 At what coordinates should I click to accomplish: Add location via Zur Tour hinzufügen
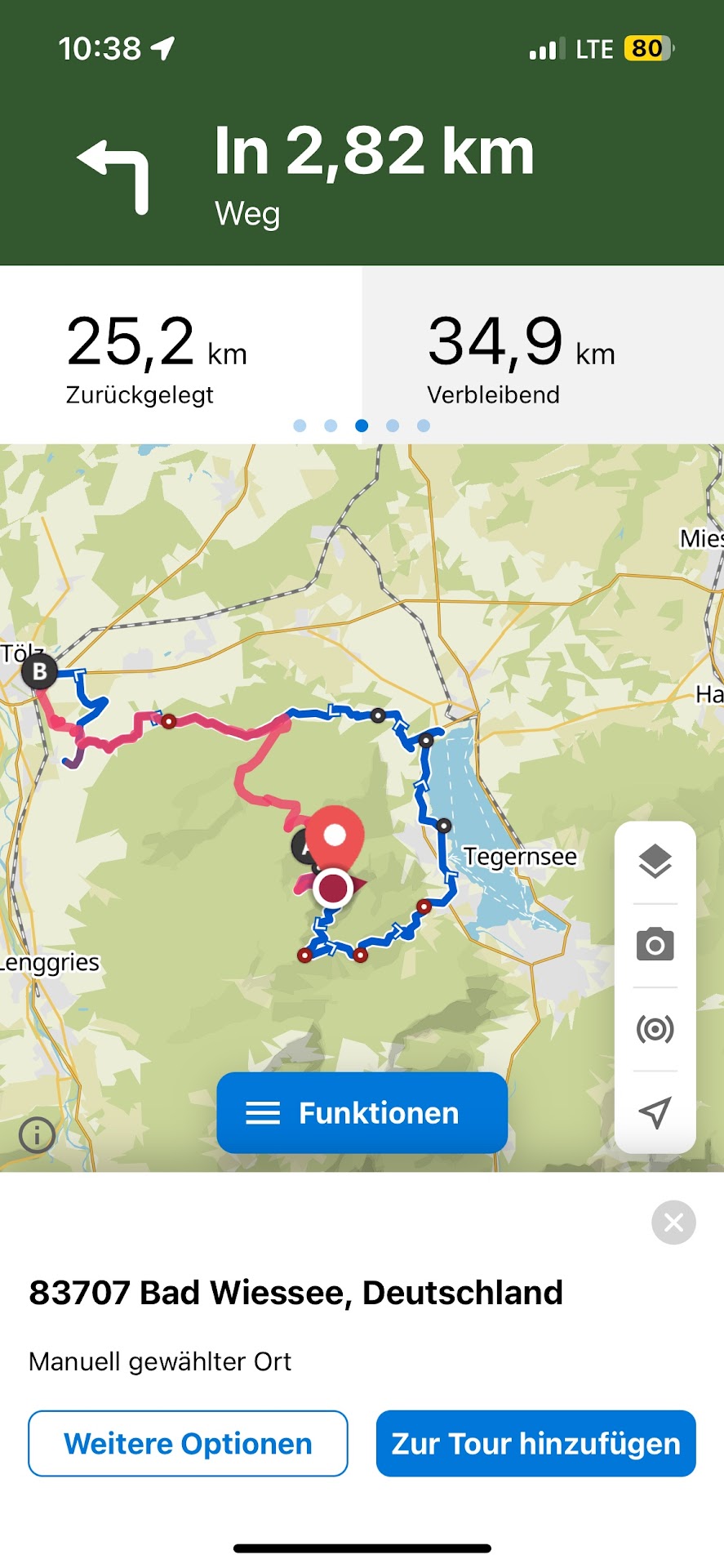pos(535,1443)
